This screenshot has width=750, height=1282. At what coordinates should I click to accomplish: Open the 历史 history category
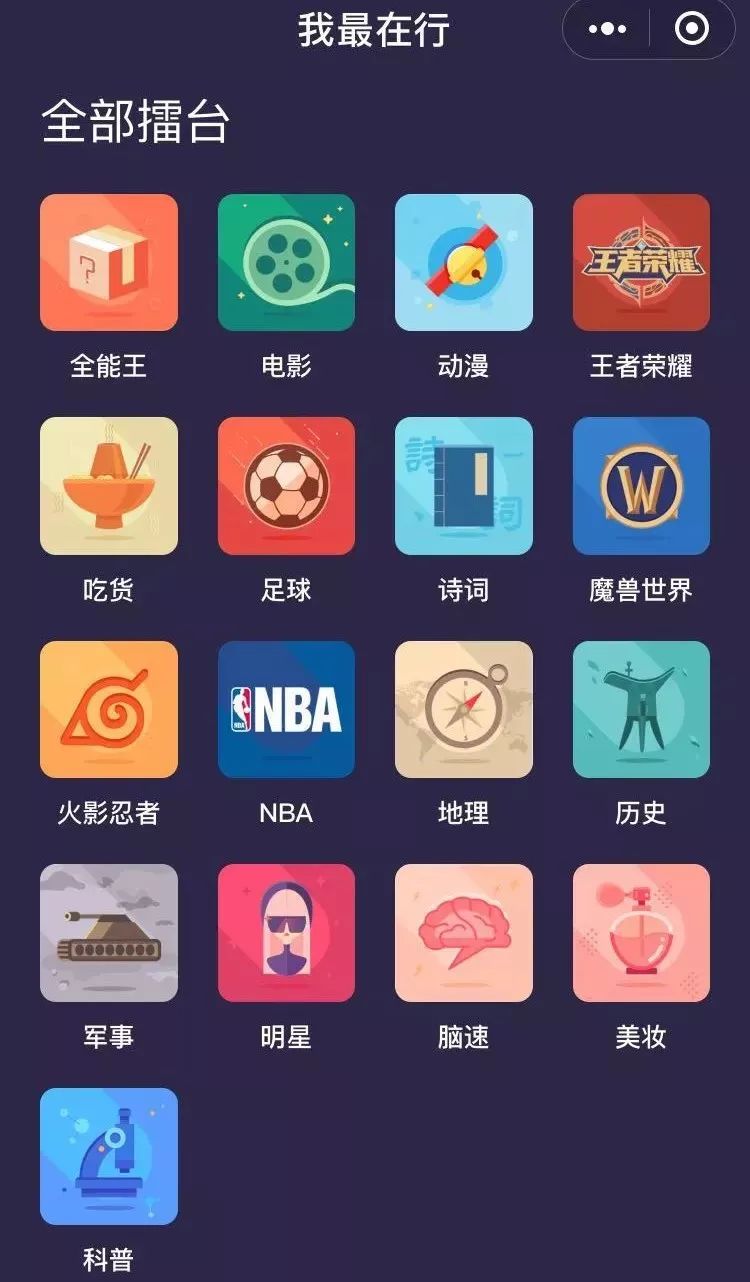pyautogui.click(x=641, y=709)
